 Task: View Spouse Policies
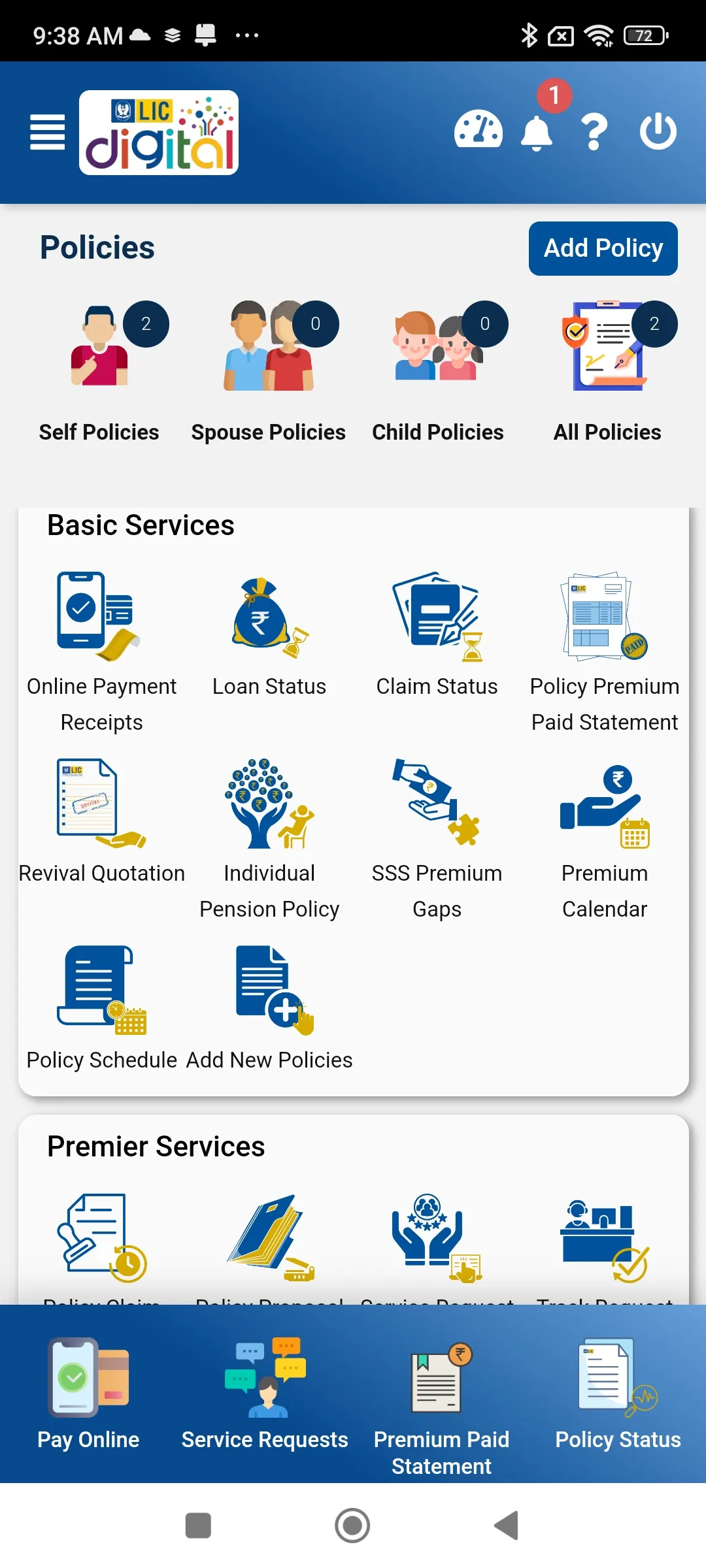pos(269,372)
